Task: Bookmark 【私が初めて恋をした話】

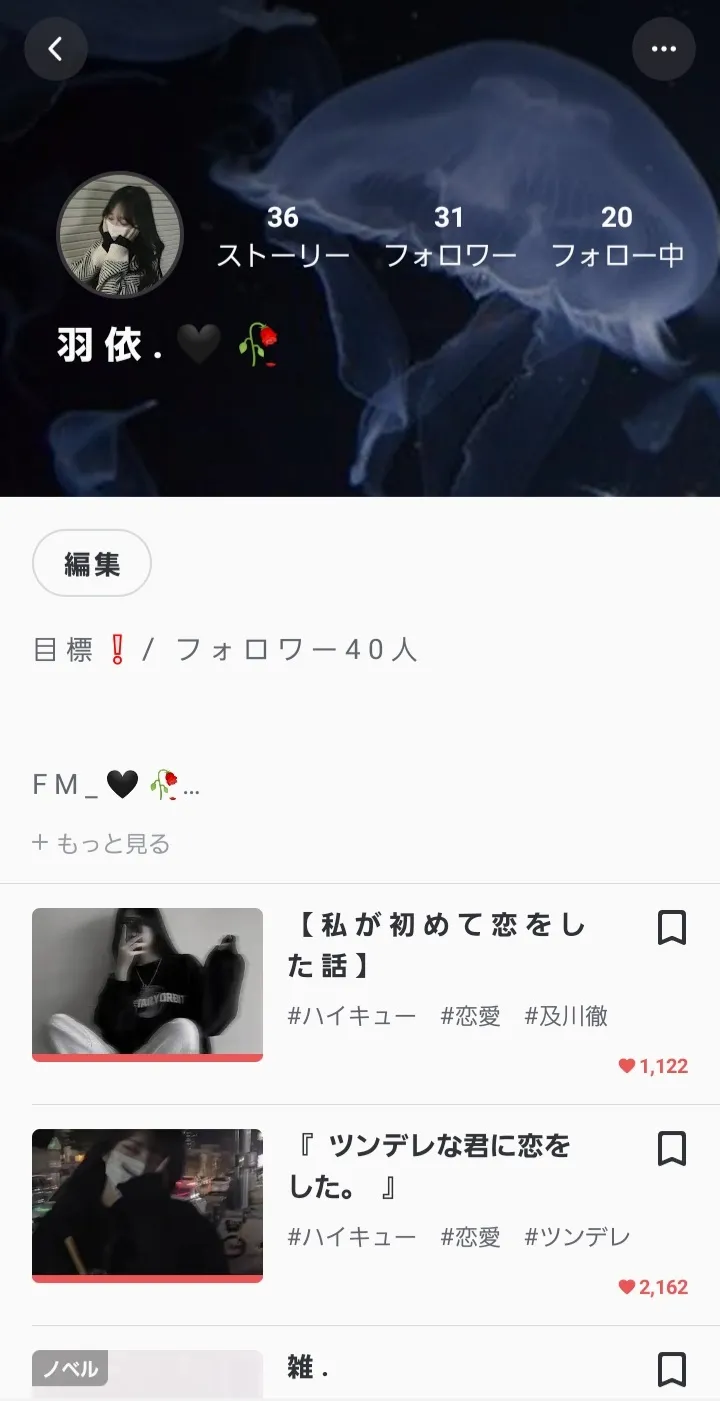Action: point(672,928)
